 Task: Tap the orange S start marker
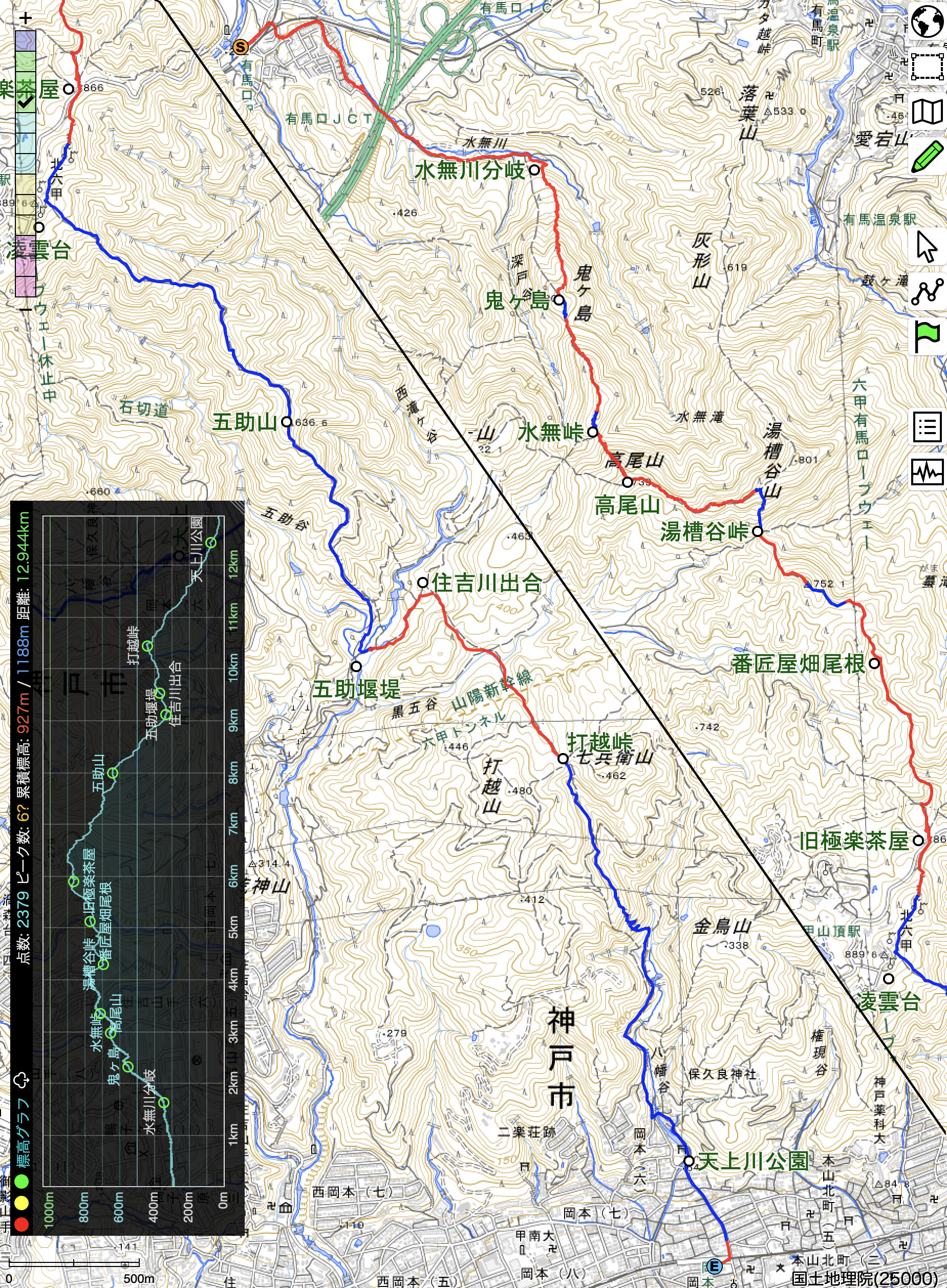(x=241, y=47)
